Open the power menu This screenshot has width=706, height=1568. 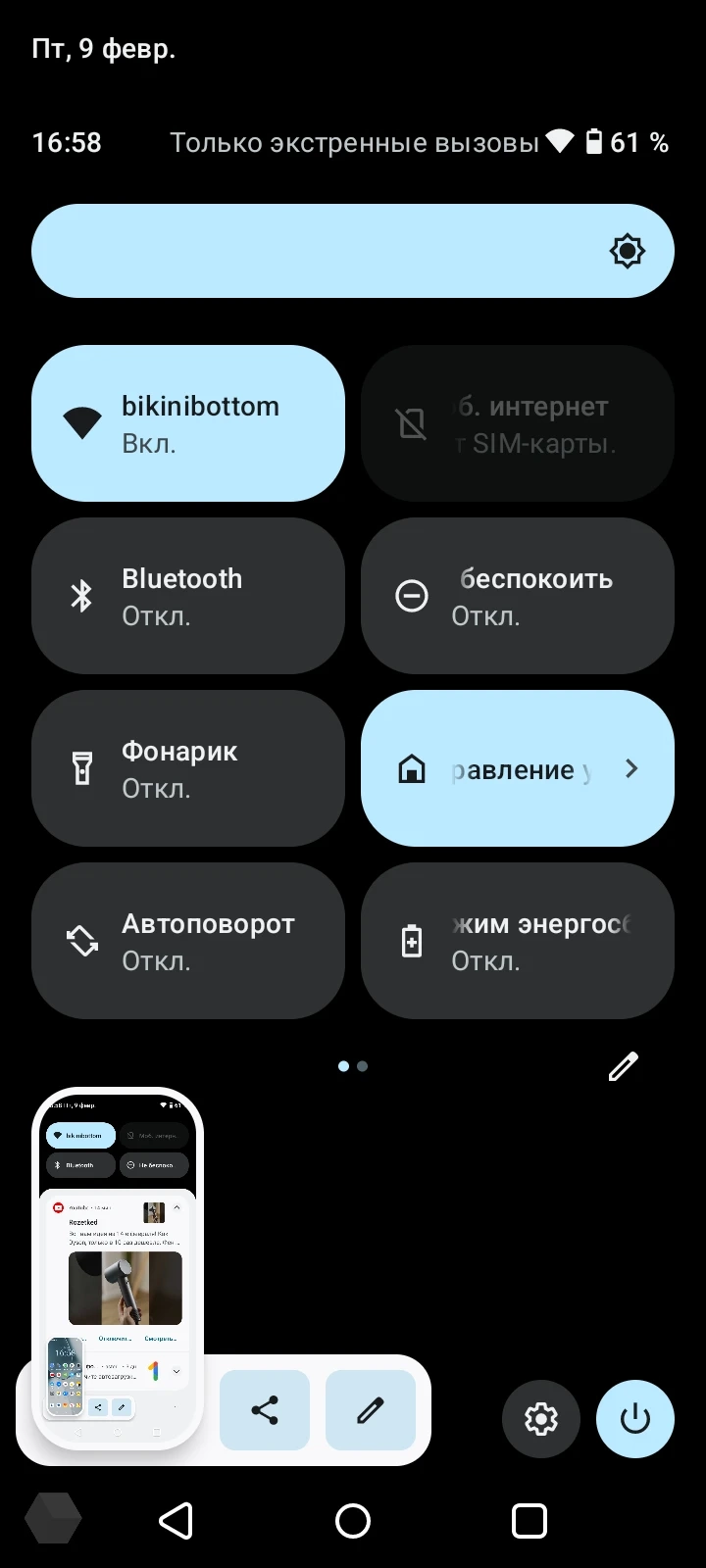[x=635, y=1418]
